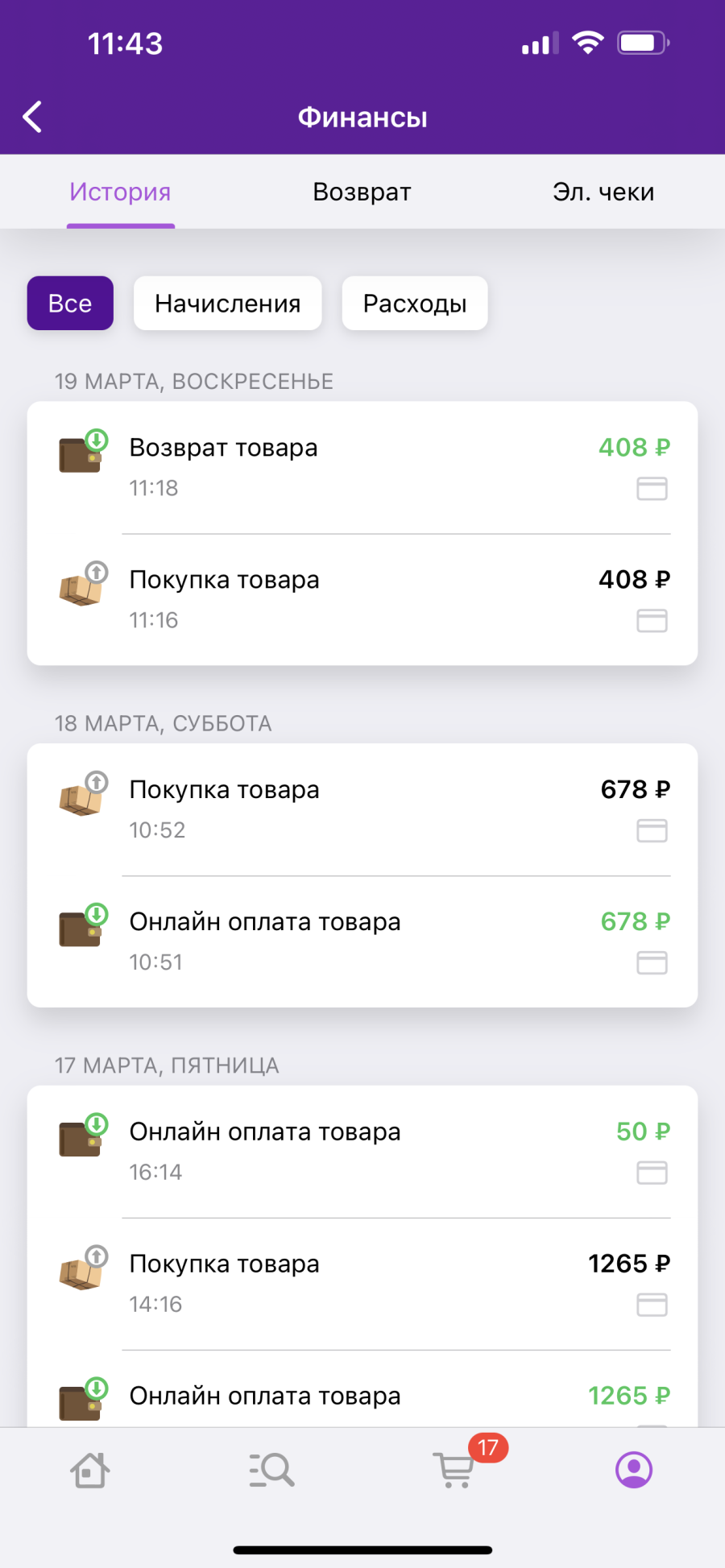Open the 1265 ₽ purchase at 14:16
The image size is (725, 1568).
coord(362,1285)
